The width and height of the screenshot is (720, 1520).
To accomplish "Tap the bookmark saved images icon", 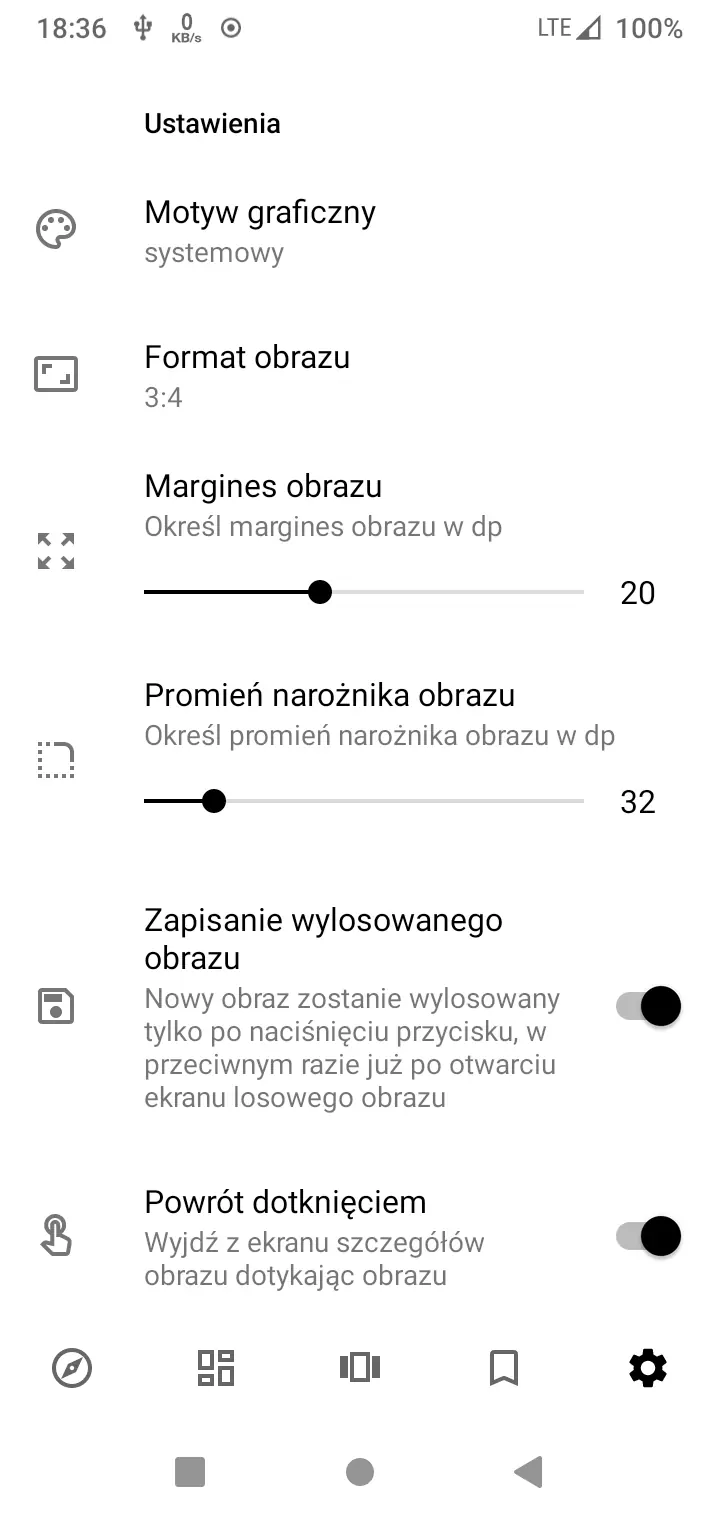I will (503, 1367).
